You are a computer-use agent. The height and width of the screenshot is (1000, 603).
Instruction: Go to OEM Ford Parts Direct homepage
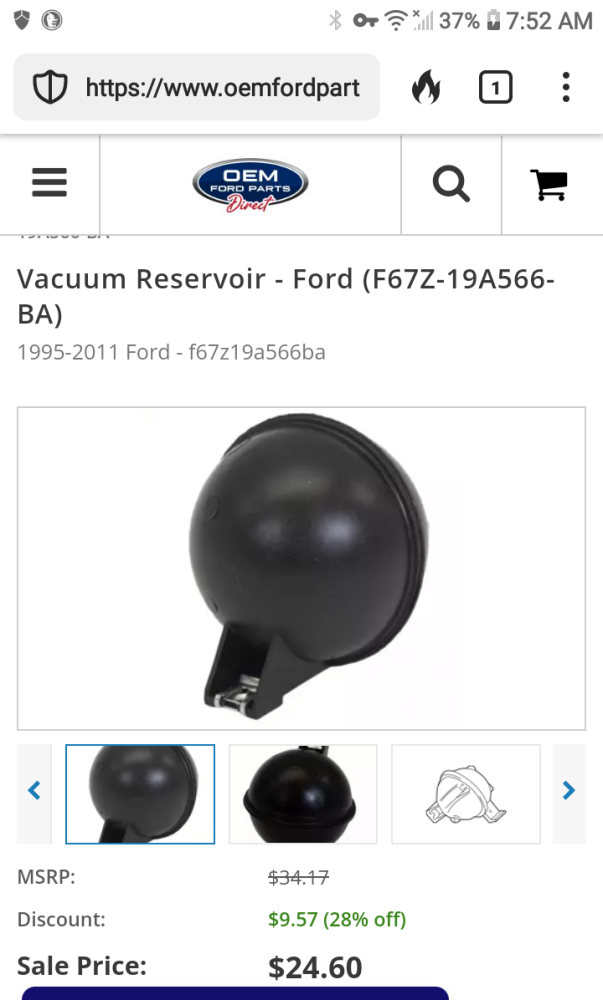pos(251,185)
